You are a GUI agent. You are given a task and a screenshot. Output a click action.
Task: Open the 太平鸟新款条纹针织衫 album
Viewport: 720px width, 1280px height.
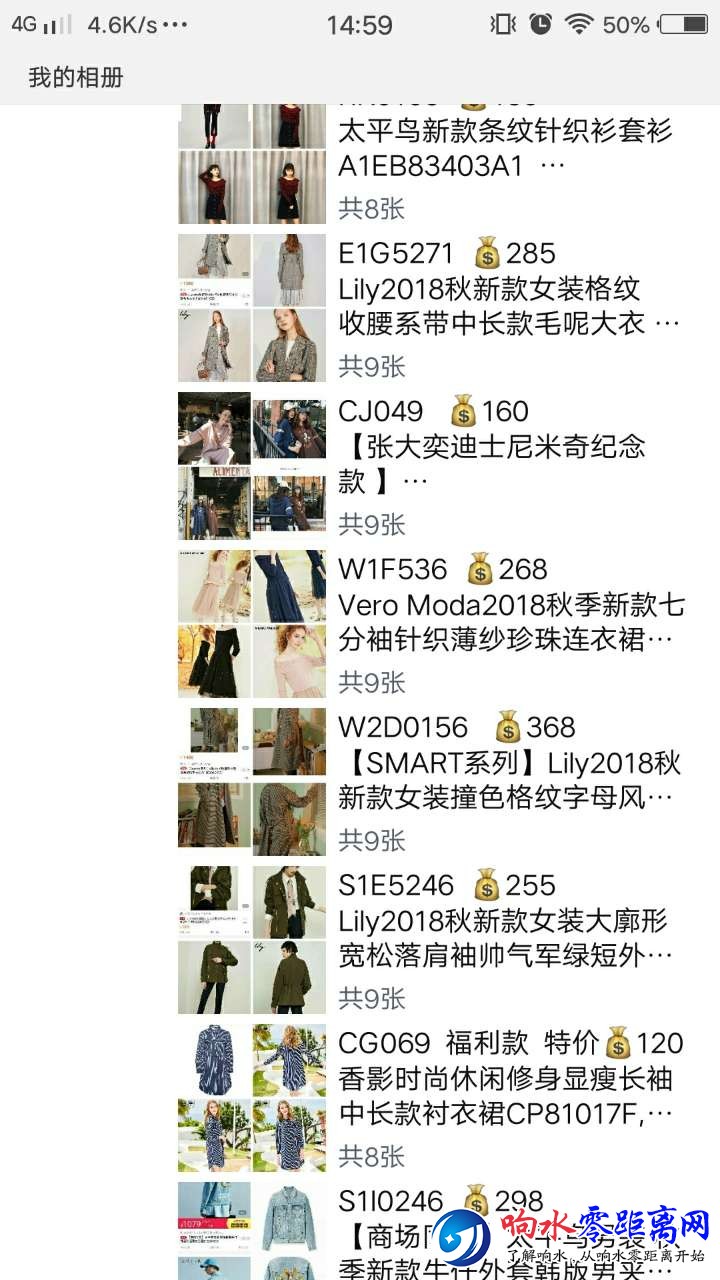(505, 148)
